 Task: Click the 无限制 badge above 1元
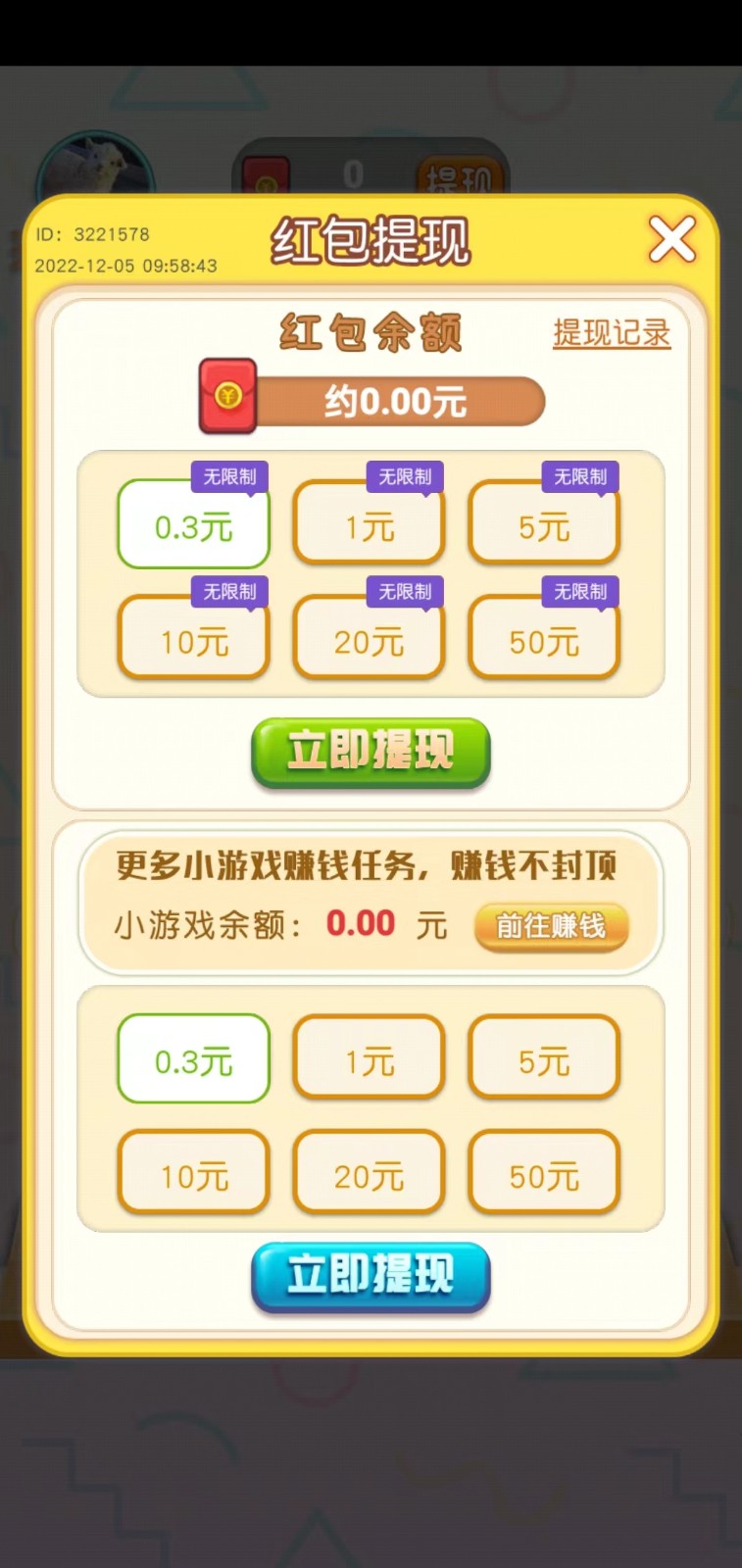click(x=405, y=476)
